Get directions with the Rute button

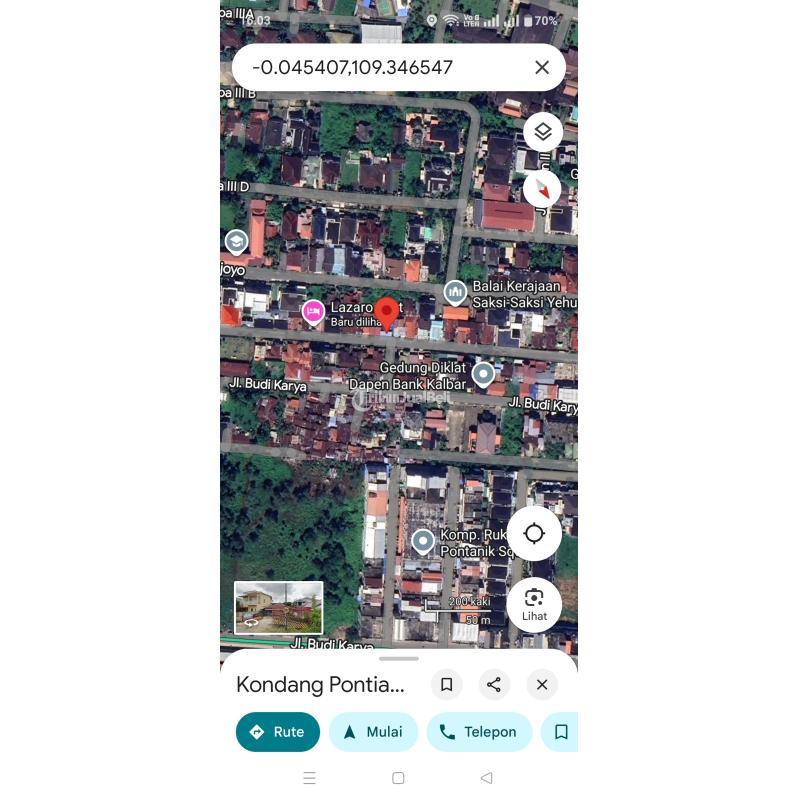pos(278,732)
